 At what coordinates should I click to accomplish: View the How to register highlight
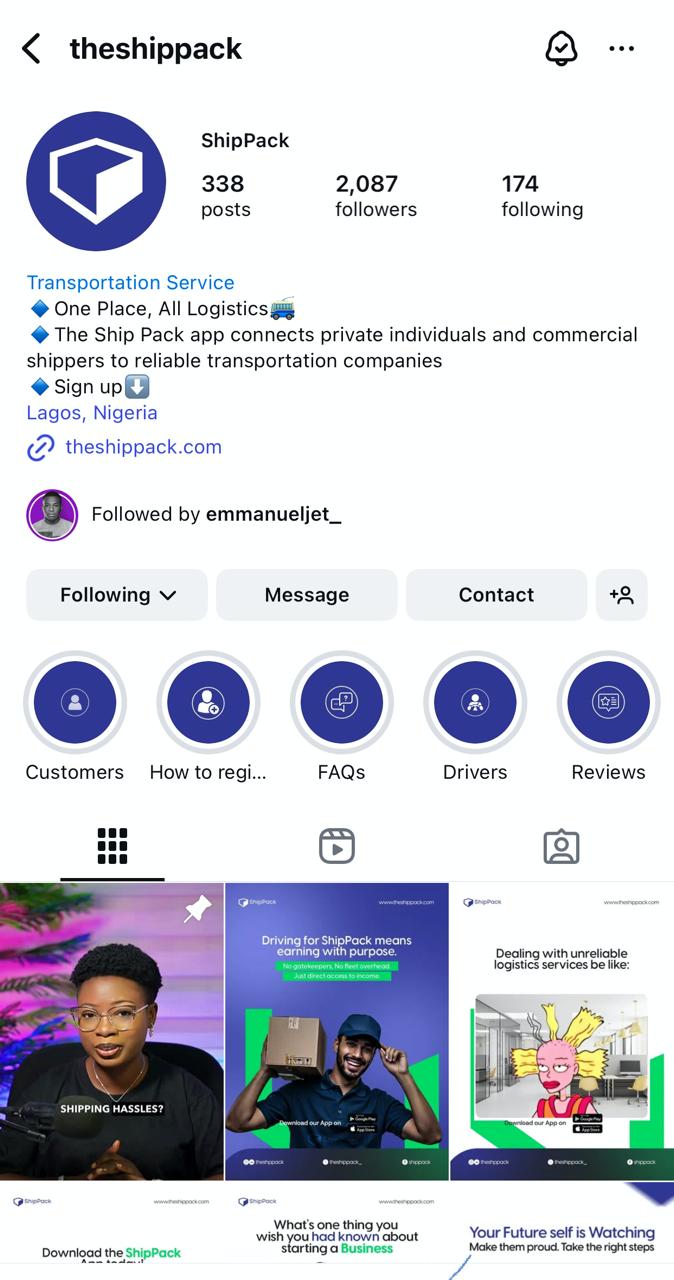pyautogui.click(x=208, y=703)
